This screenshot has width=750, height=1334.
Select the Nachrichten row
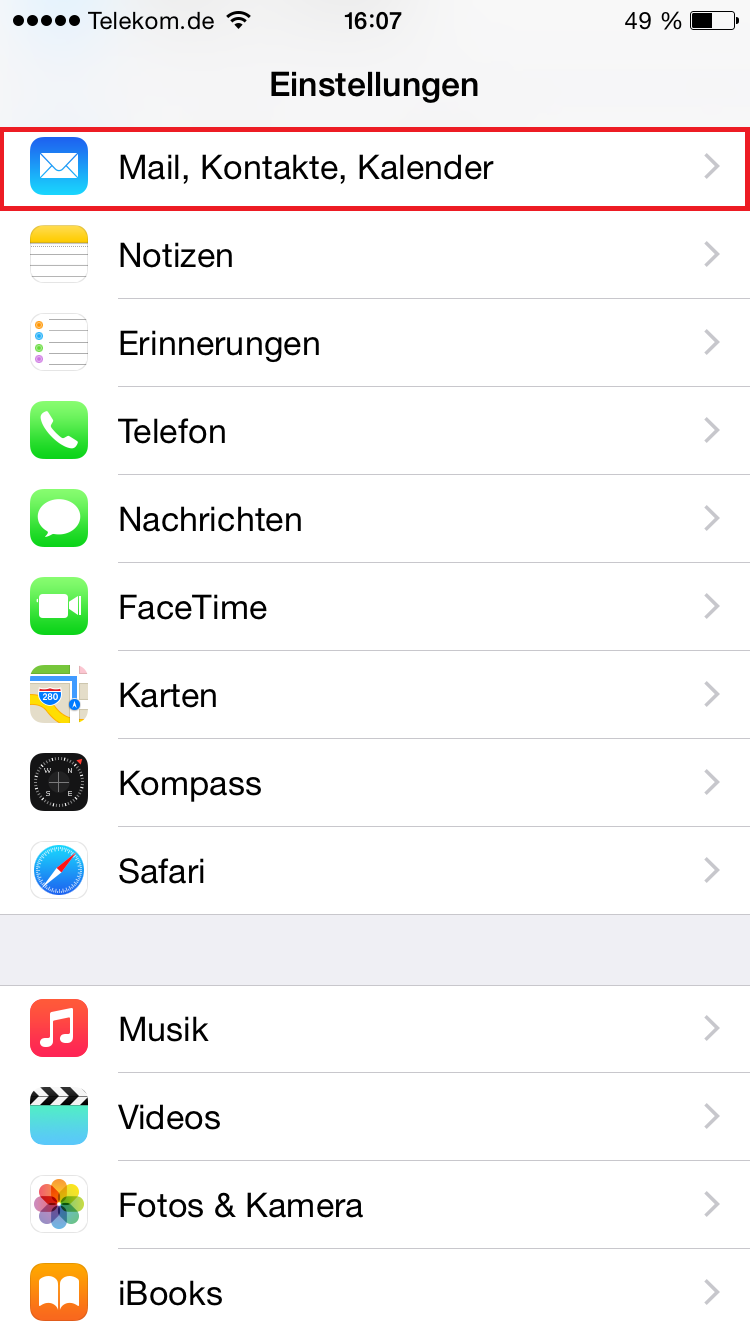click(x=375, y=519)
